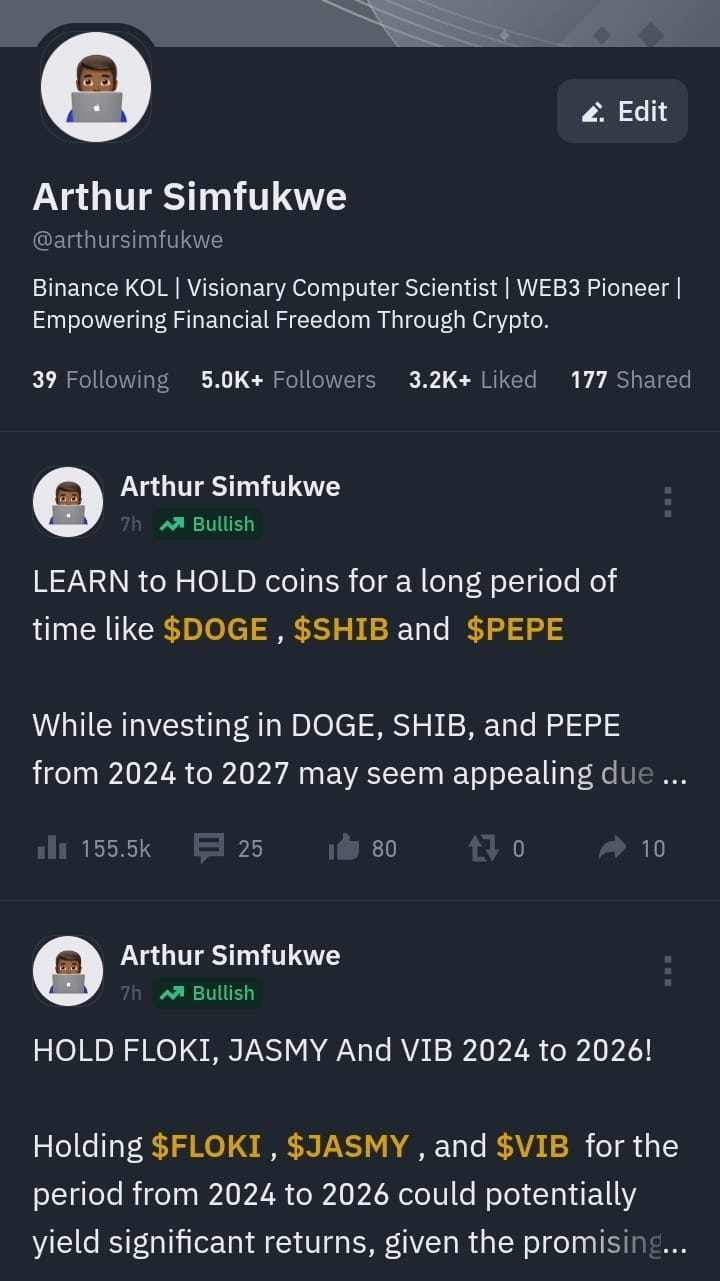View the statistics icon showing 155.5k views
Screen dimensions: 720x1281
coord(51,848)
